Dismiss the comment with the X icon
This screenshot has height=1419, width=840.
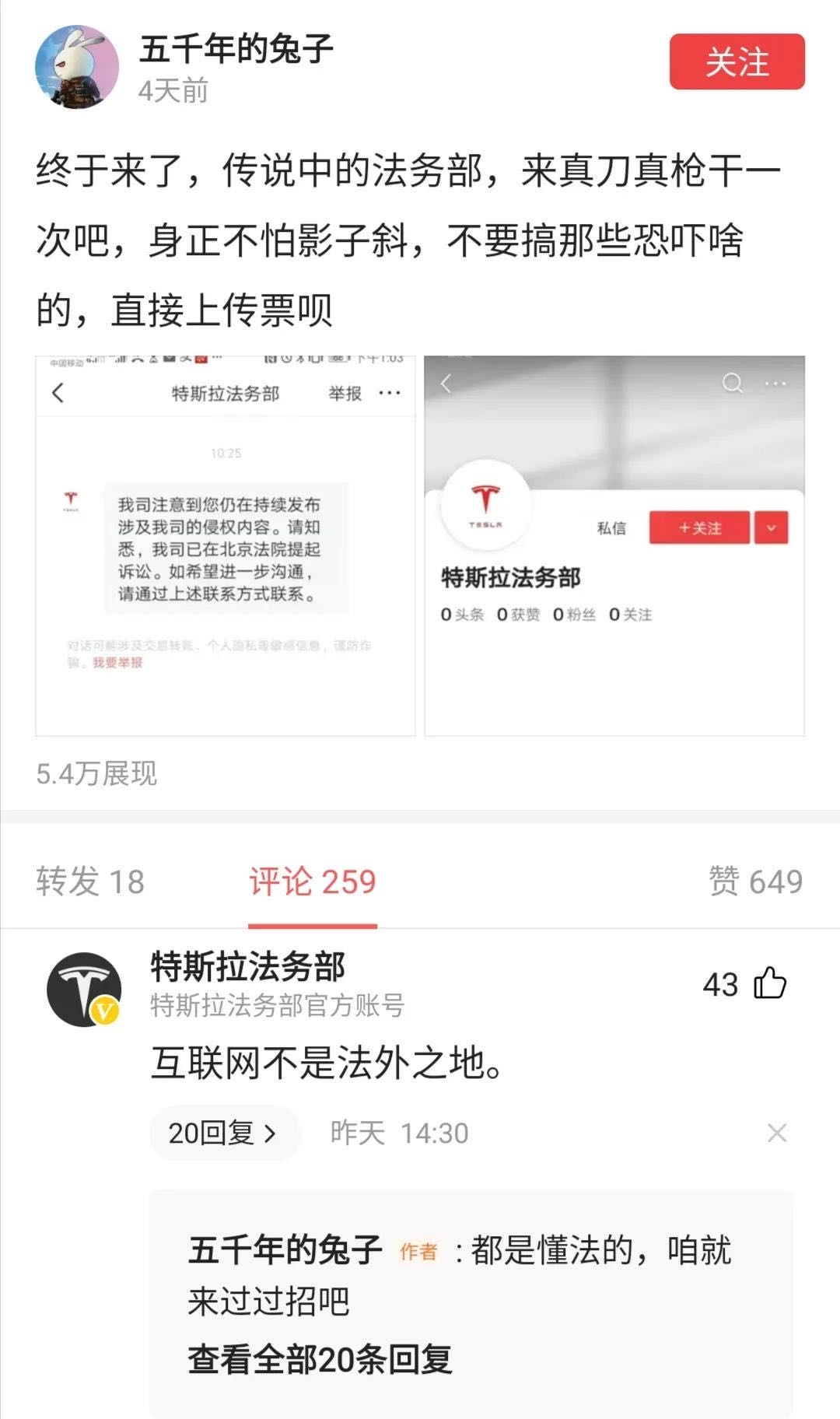pyautogui.click(x=776, y=1133)
